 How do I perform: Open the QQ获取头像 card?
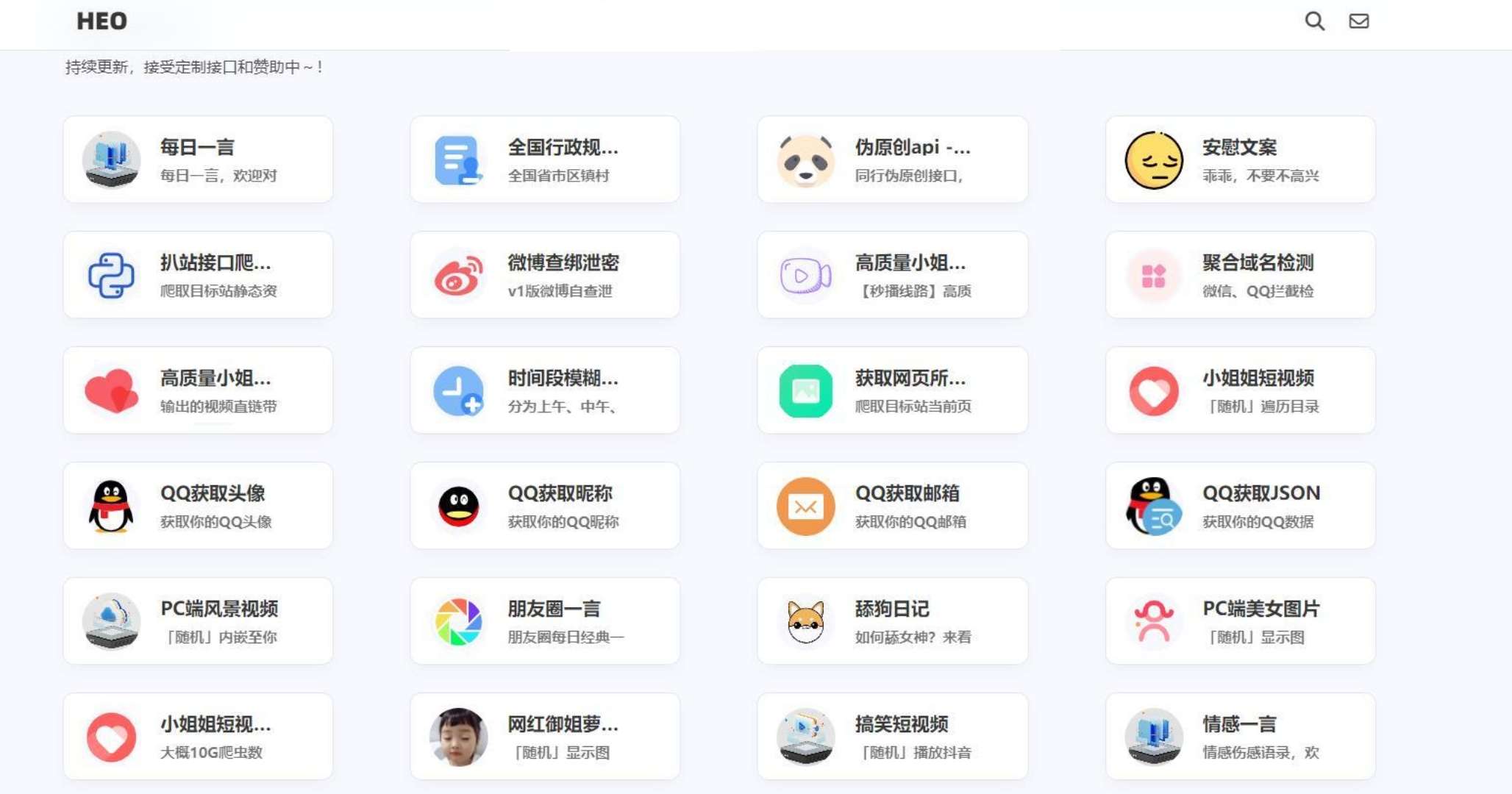click(198, 506)
